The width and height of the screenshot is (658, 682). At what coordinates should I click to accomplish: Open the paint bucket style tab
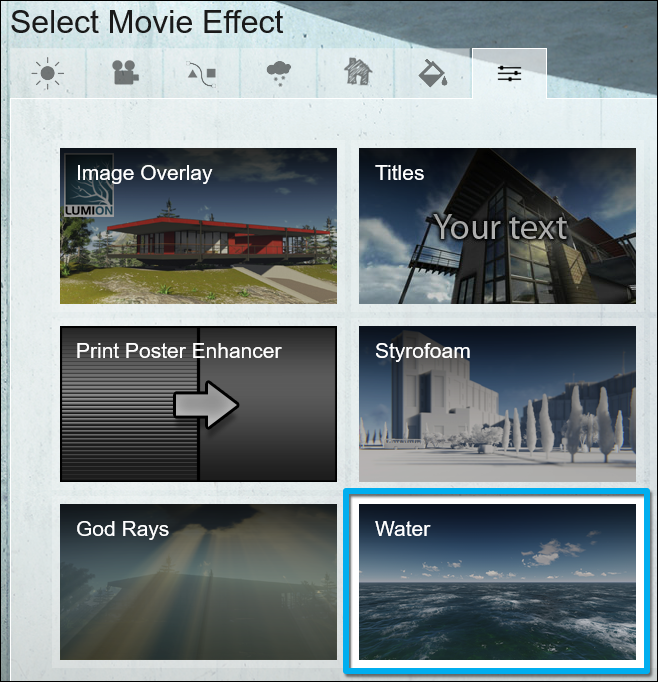(432, 73)
